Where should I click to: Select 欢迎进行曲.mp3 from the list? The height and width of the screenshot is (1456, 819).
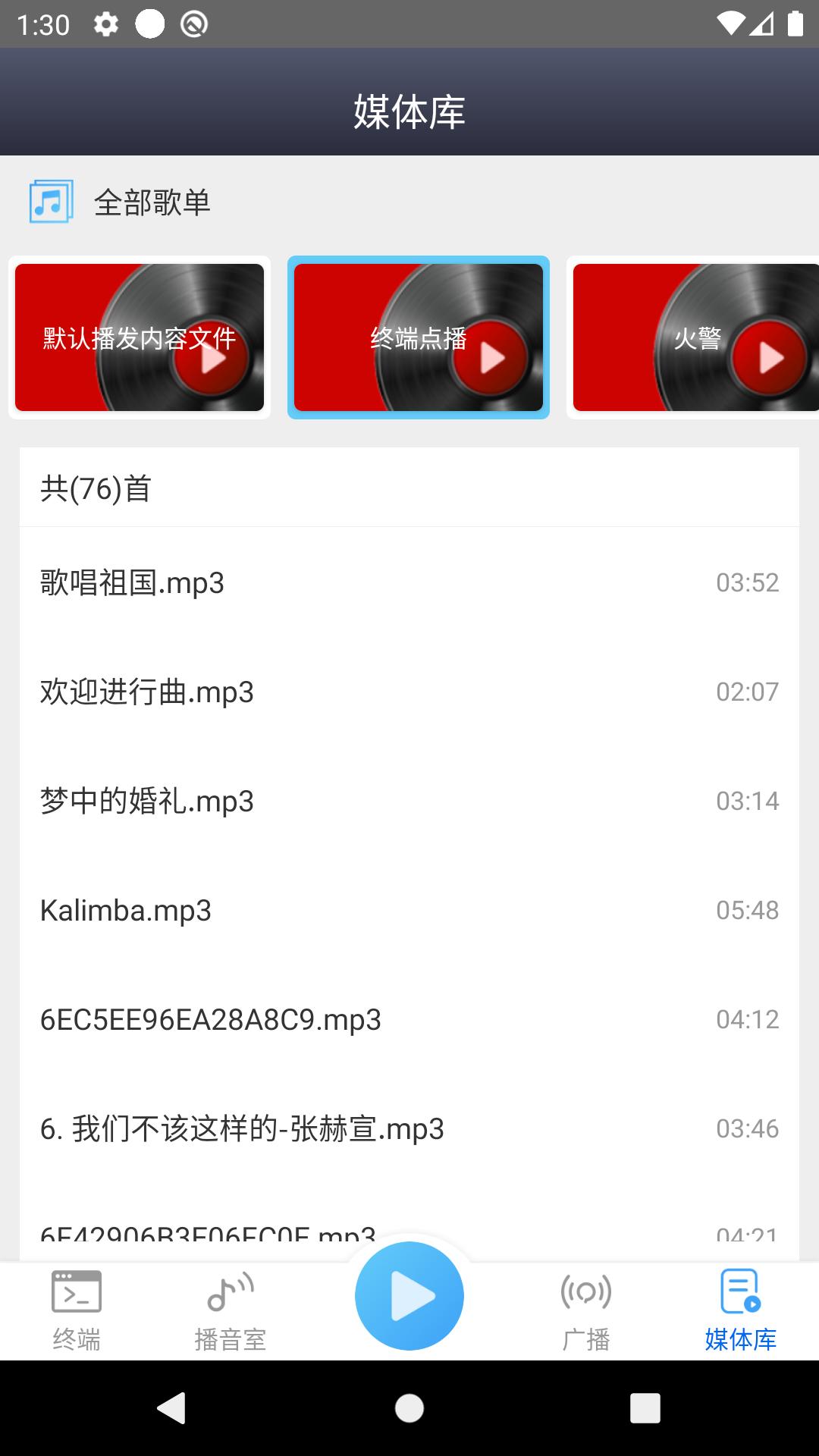pyautogui.click(x=409, y=692)
